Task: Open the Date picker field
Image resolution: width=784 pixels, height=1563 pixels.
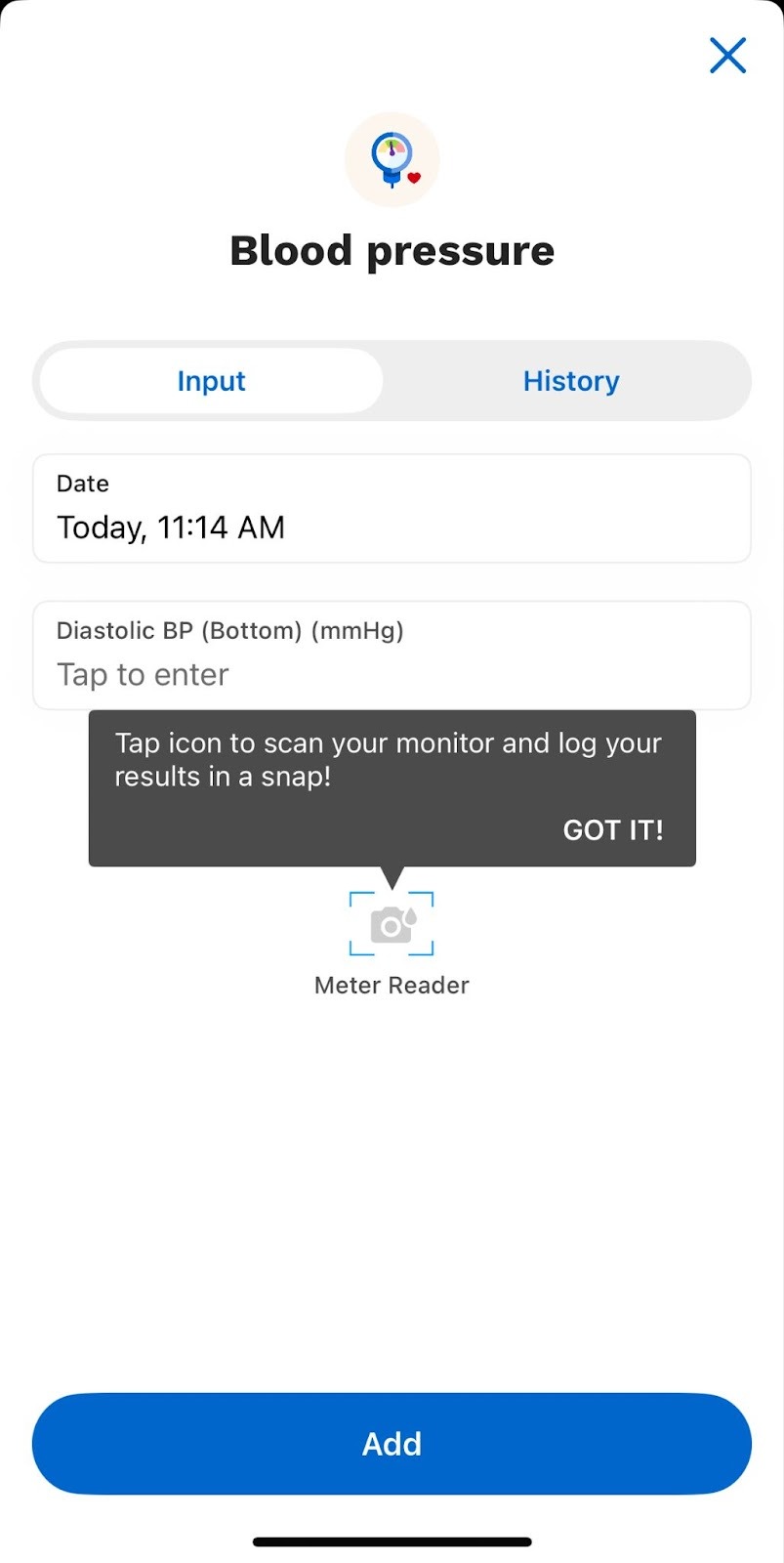Action: pyautogui.click(x=392, y=509)
